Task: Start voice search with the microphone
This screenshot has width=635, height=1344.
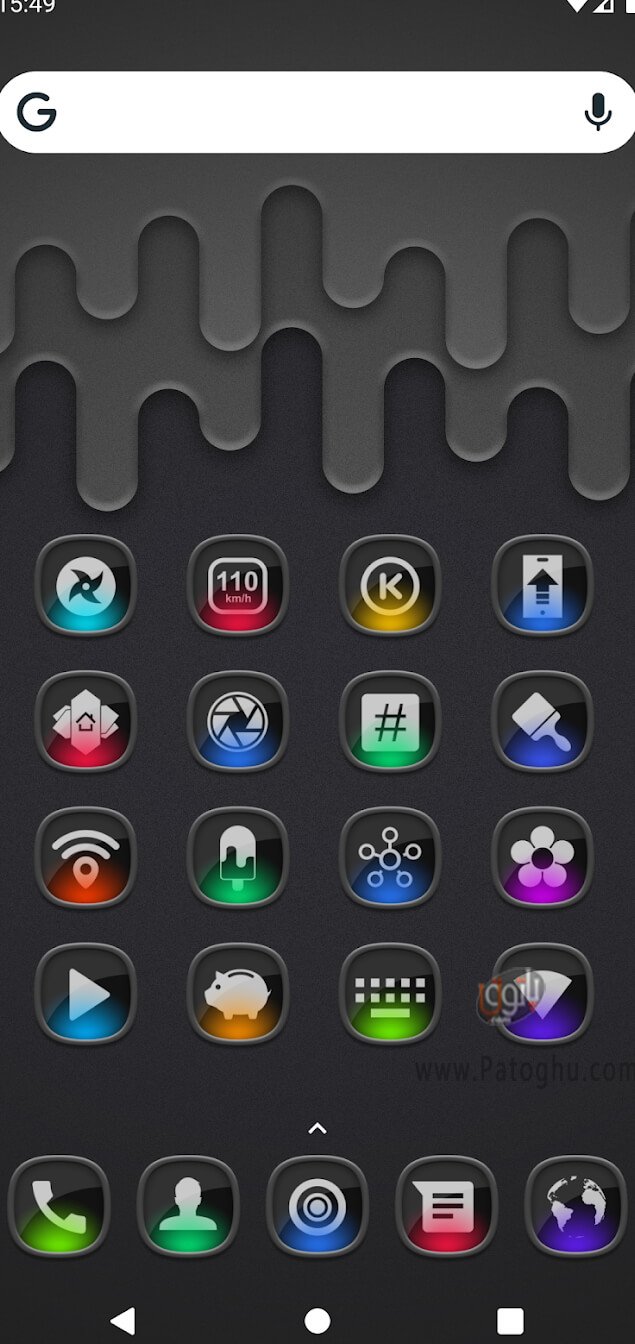Action: click(x=598, y=113)
